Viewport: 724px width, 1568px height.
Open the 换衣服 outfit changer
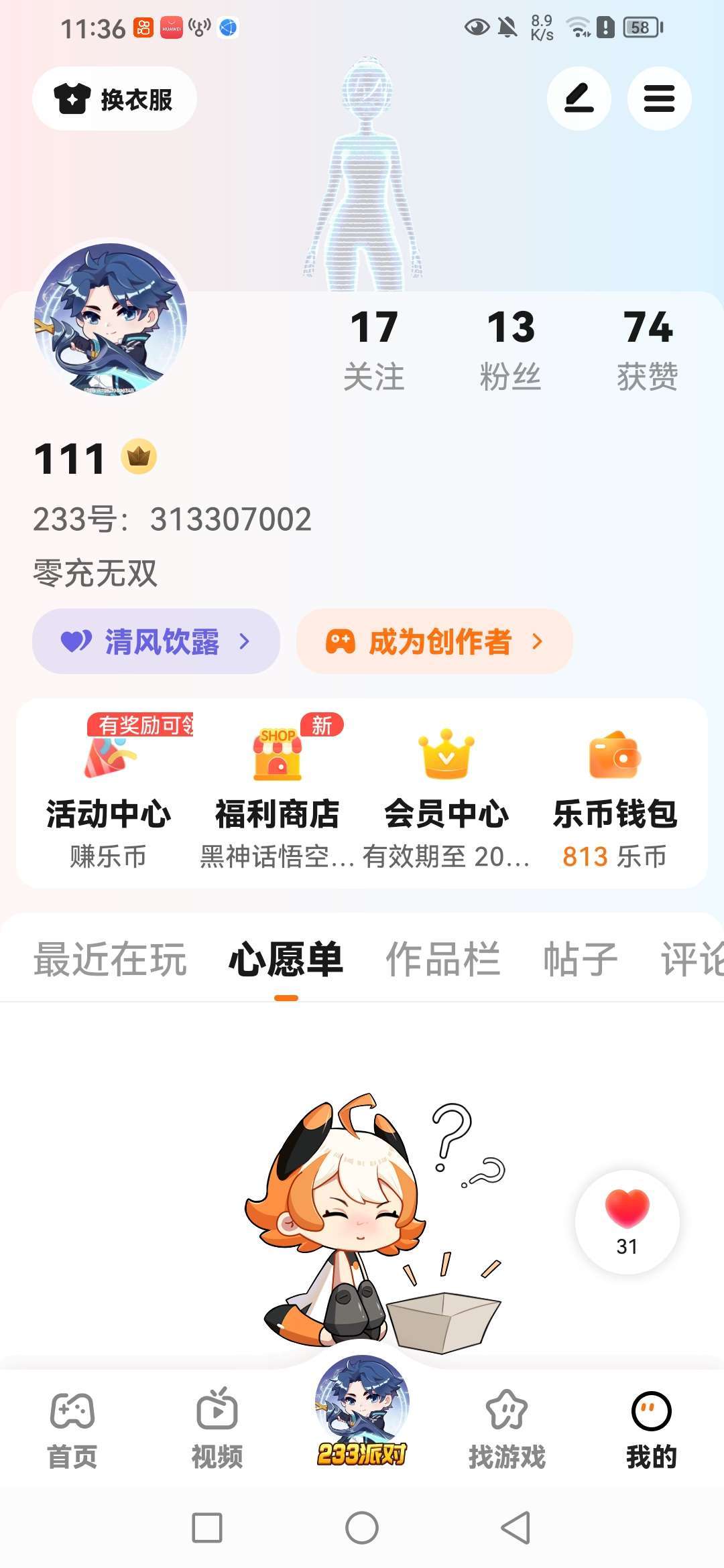(x=115, y=99)
